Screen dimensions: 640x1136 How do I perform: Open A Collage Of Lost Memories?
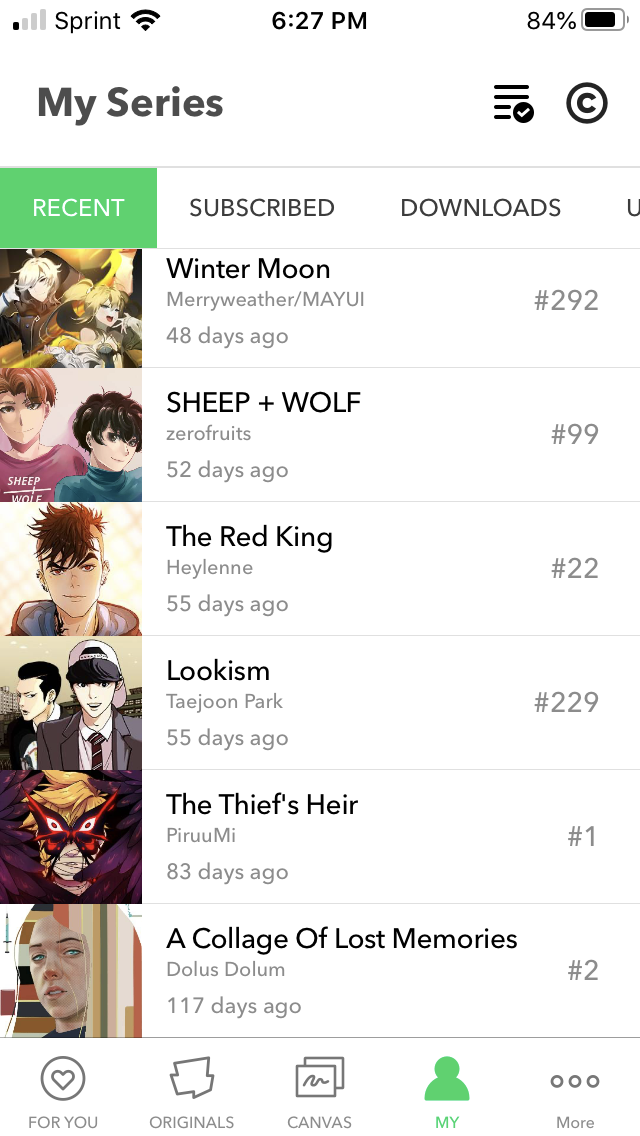point(320,971)
